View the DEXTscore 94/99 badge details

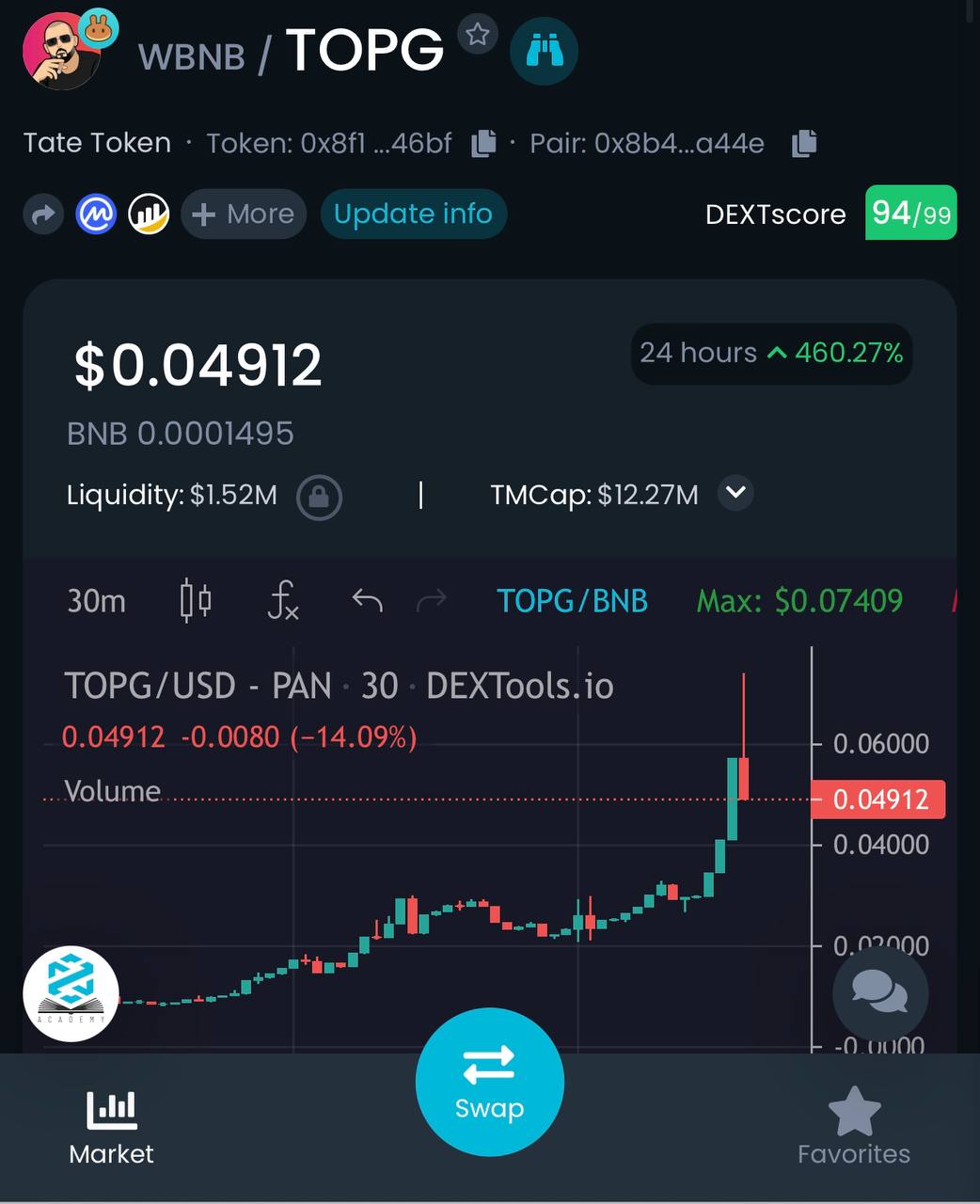[x=909, y=214]
